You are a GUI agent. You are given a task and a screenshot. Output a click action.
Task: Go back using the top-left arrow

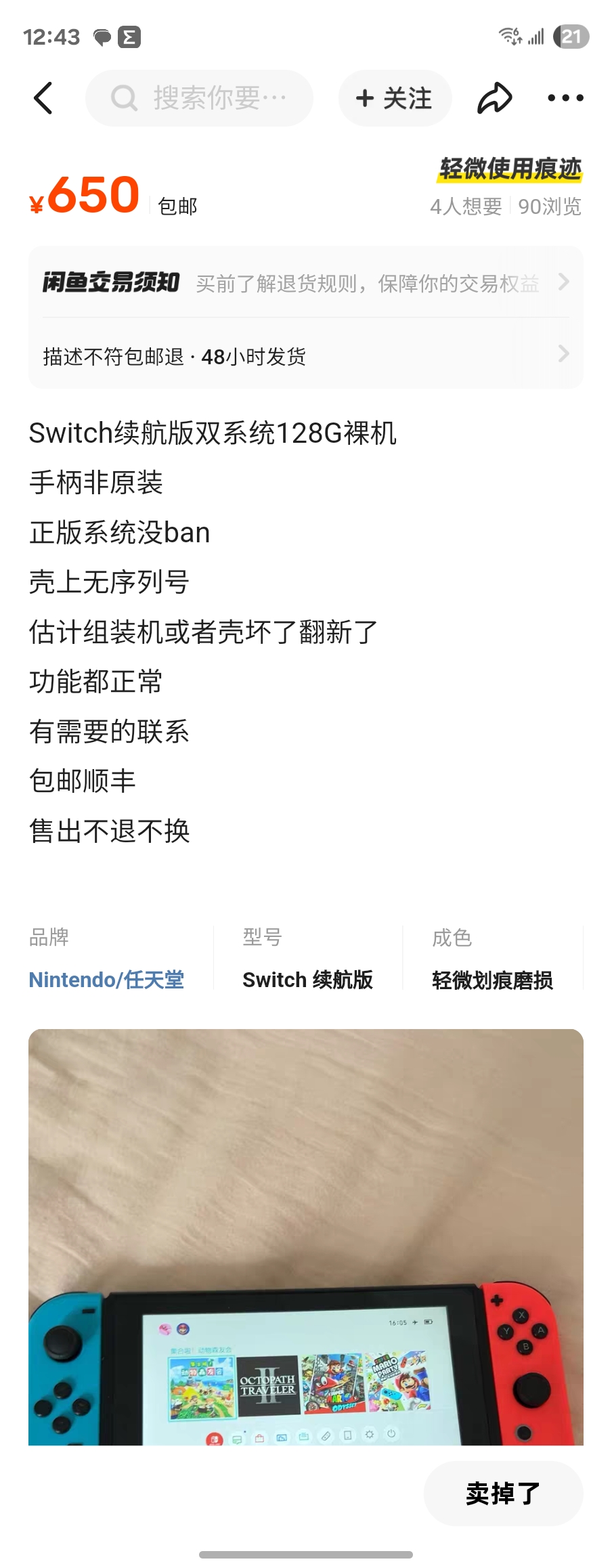(x=43, y=98)
